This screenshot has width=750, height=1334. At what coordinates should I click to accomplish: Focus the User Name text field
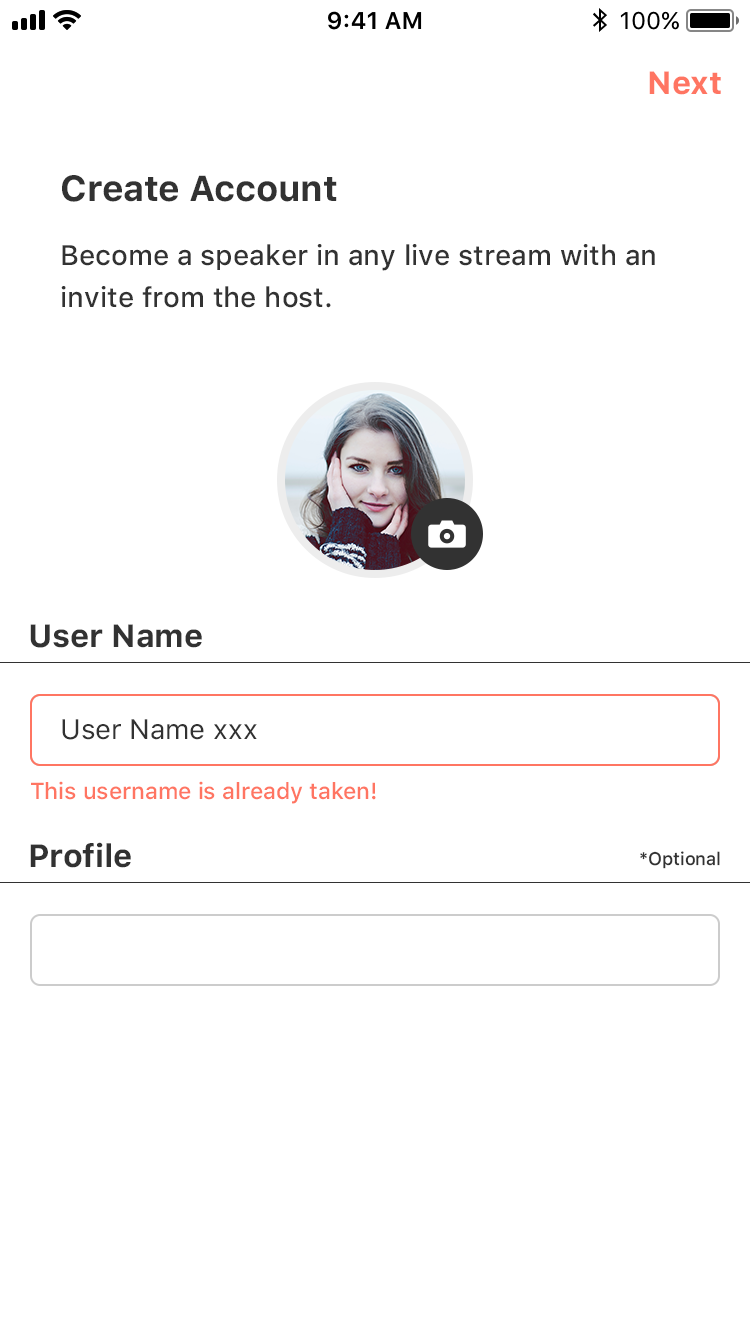(375, 730)
